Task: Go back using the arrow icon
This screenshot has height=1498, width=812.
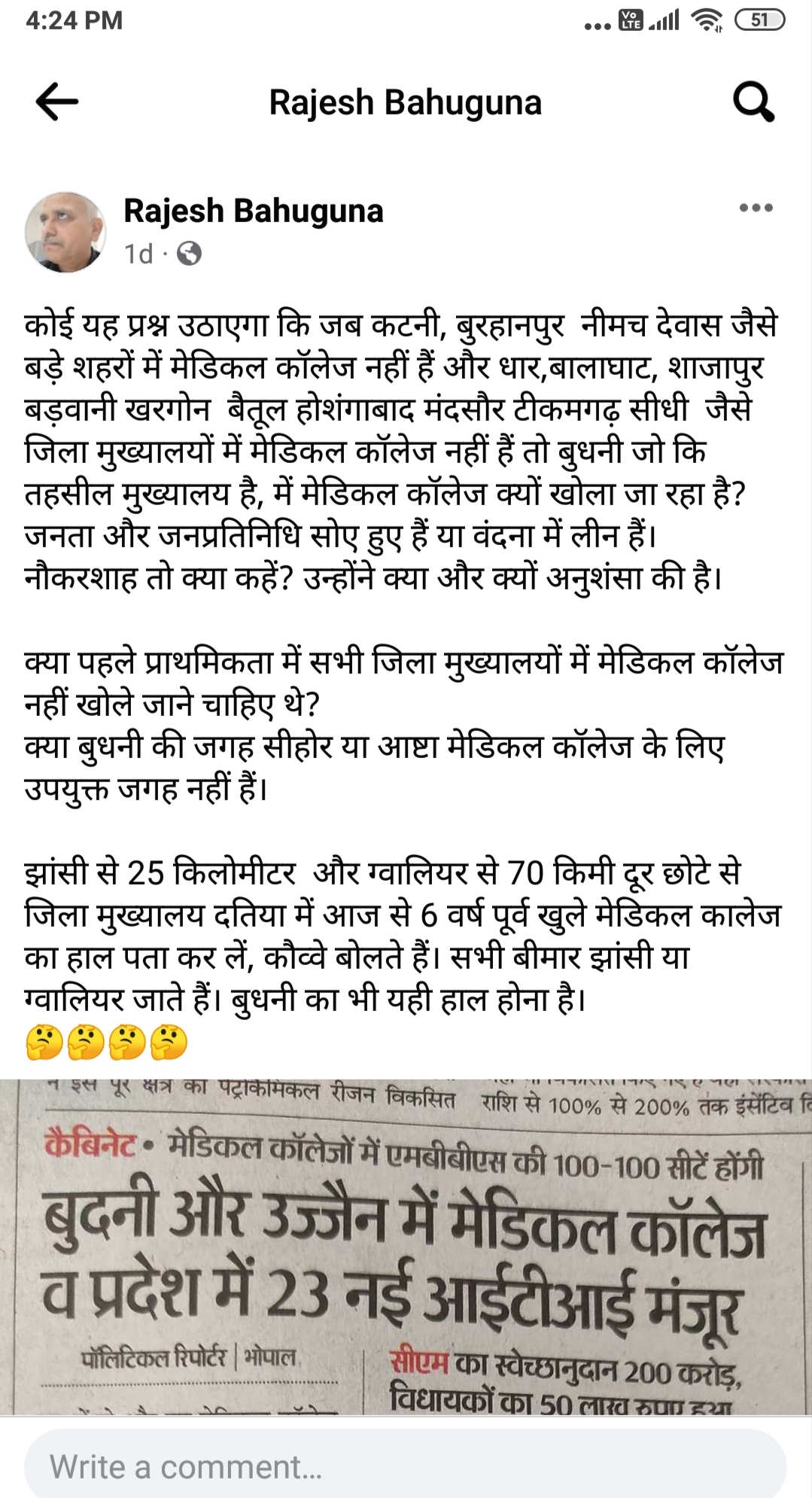Action: click(x=57, y=102)
